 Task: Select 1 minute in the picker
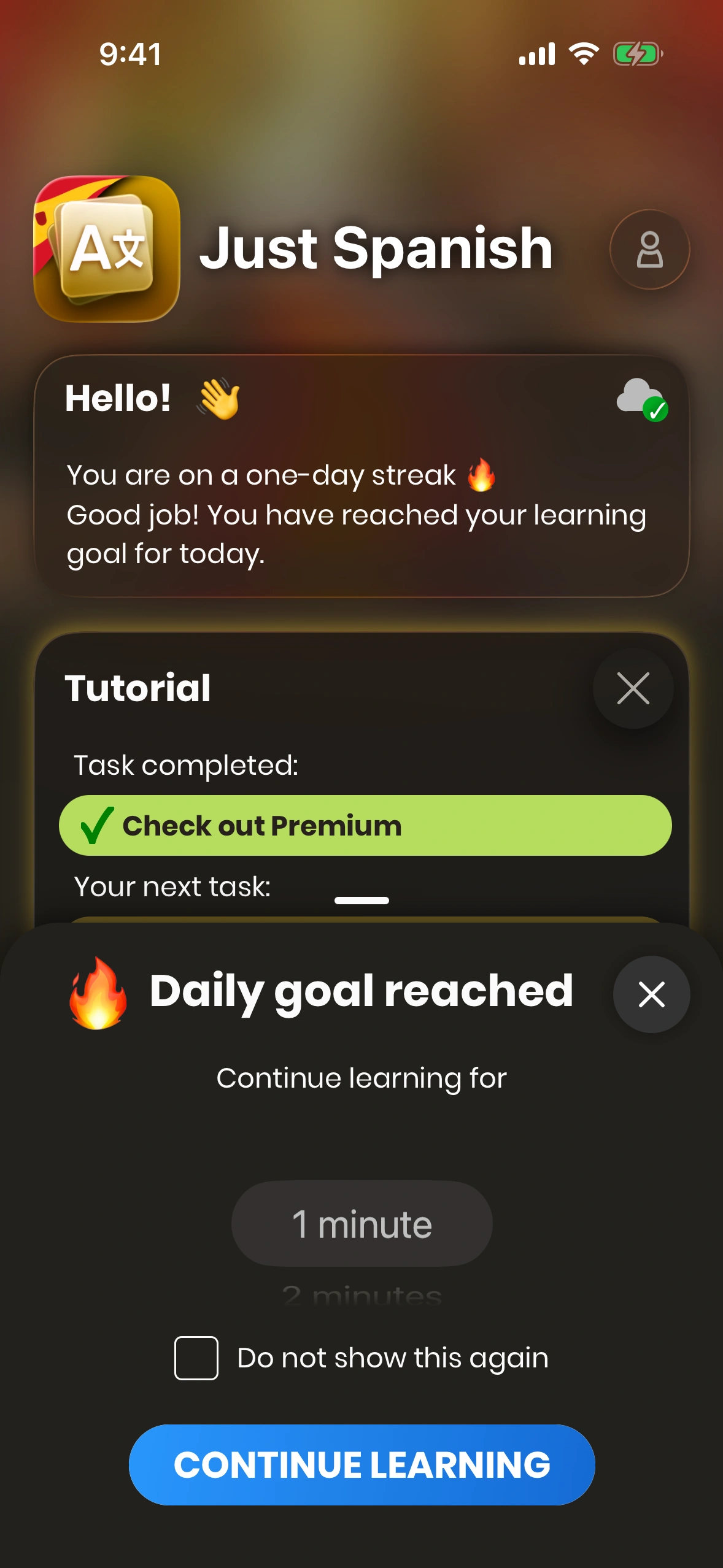coord(361,1224)
